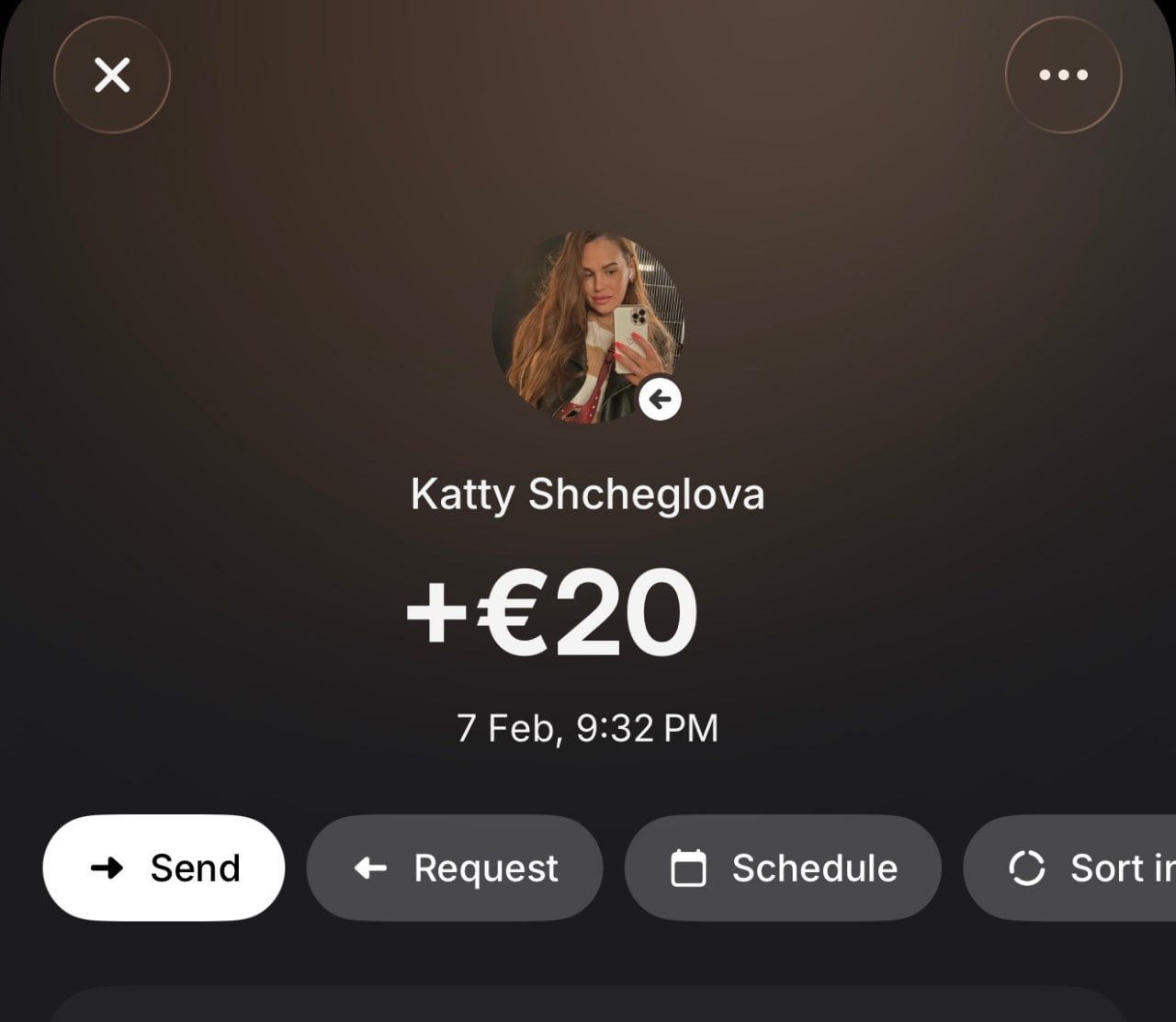Schedule a payment

pyautogui.click(x=783, y=868)
